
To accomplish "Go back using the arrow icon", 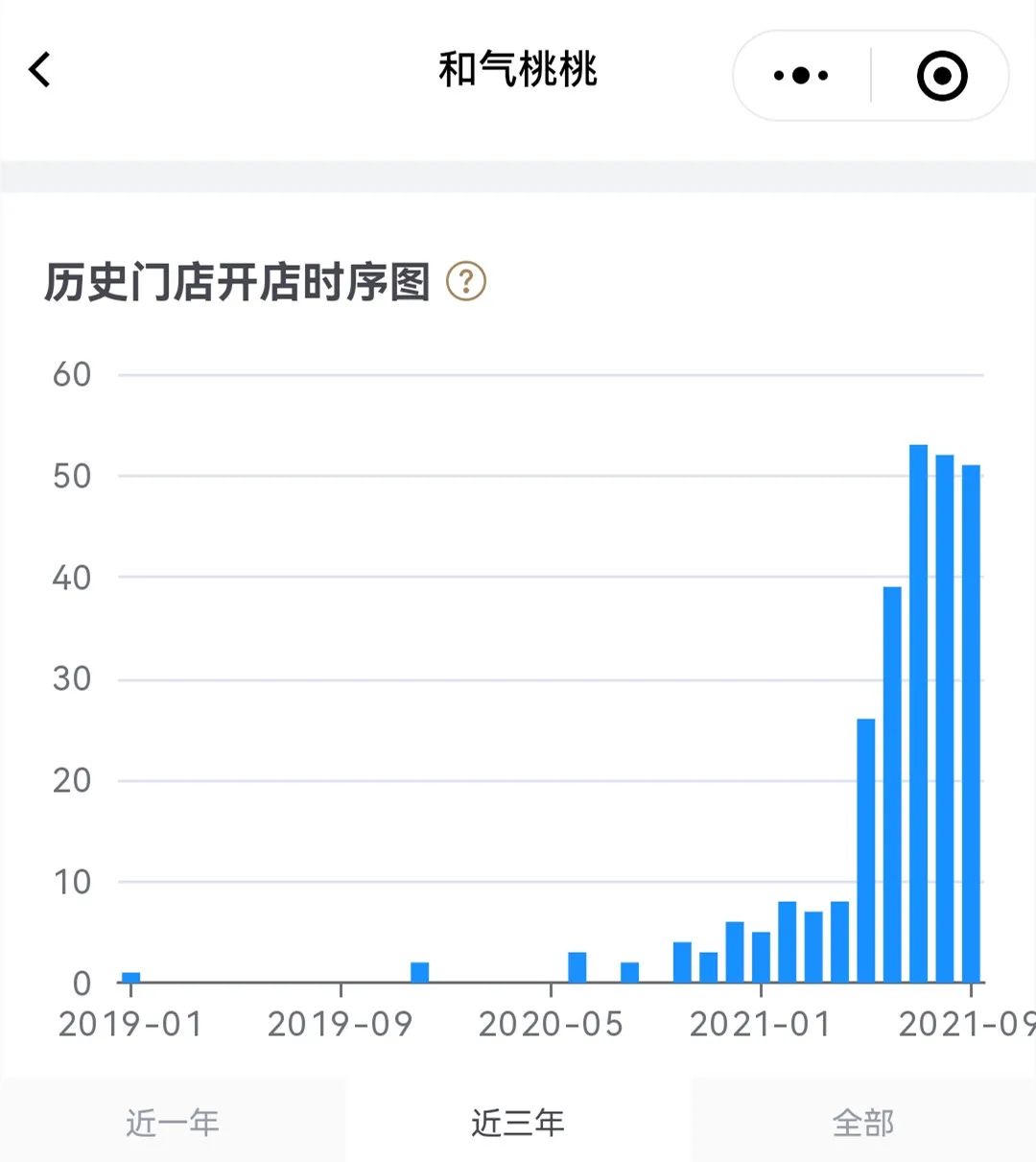I will coord(40,70).
